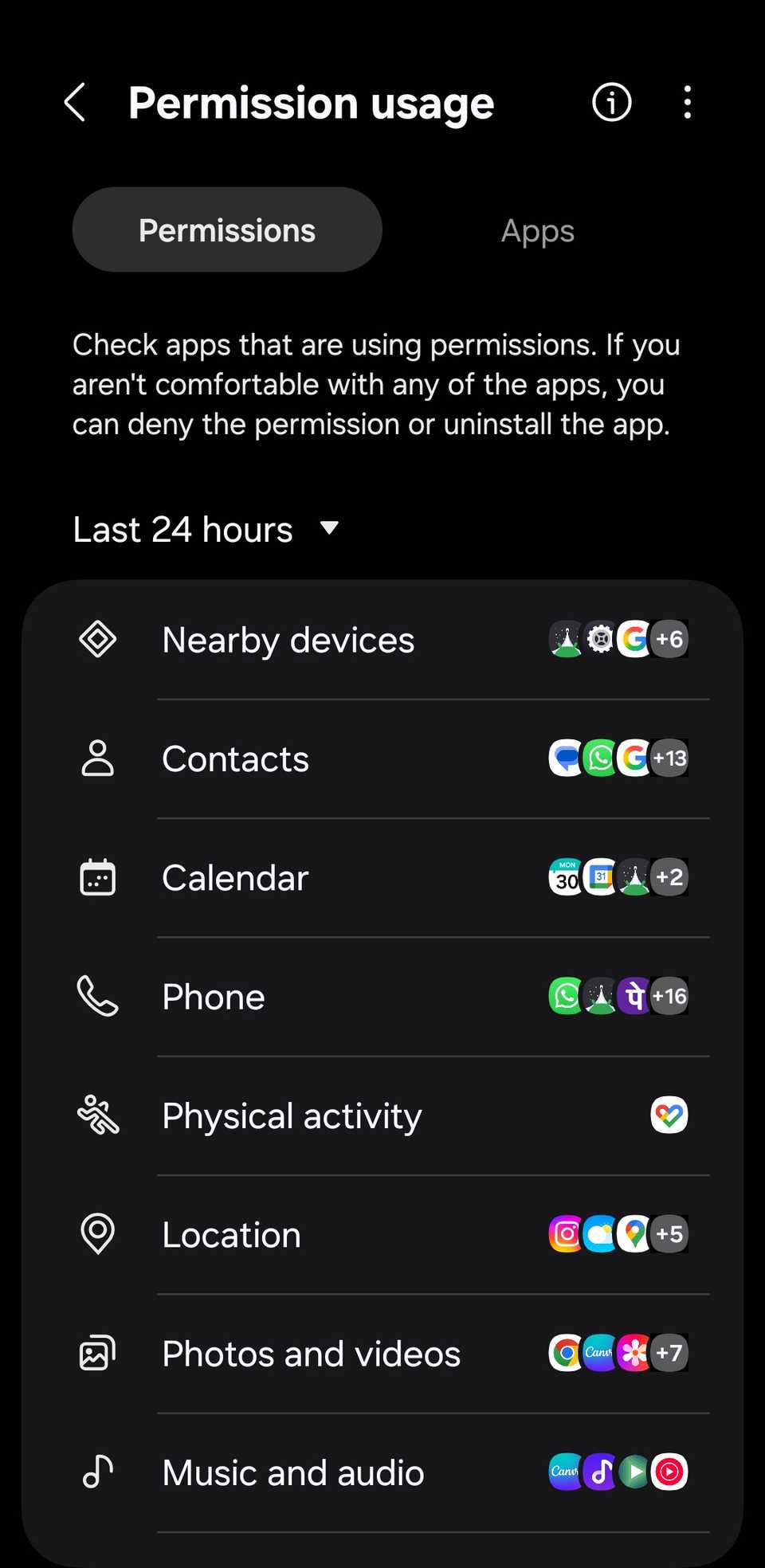Open the three-dot overflow menu
Viewport: 765px width, 1568px height.
[x=687, y=102]
